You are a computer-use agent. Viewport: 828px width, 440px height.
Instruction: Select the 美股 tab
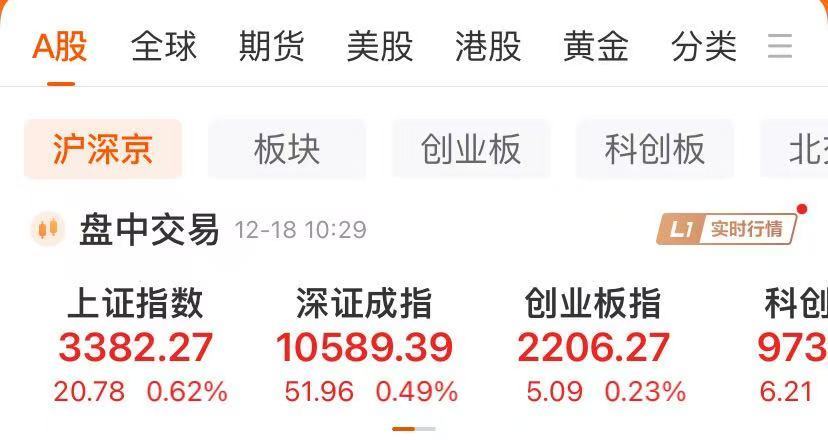[x=380, y=46]
